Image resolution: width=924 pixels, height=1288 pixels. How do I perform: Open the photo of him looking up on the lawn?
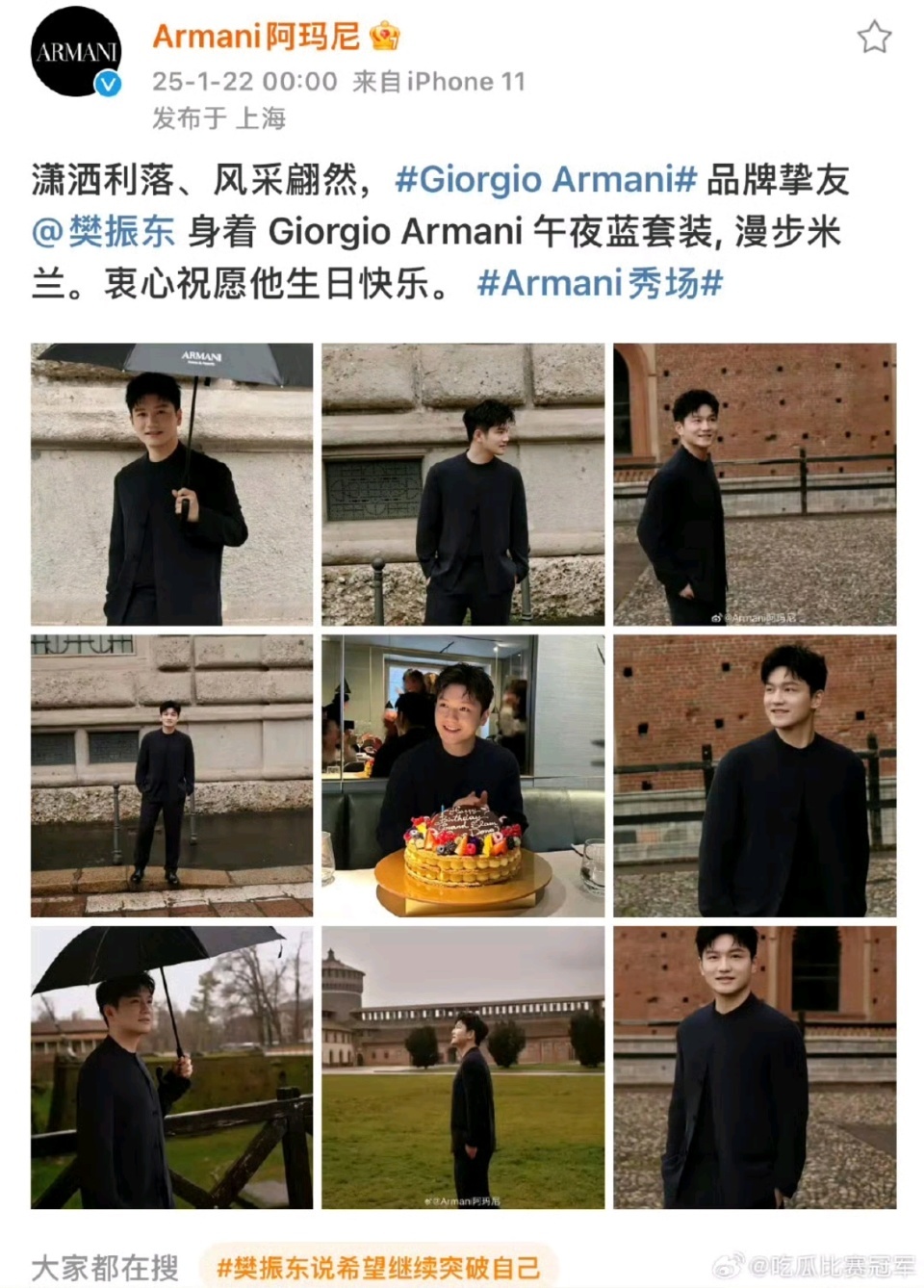[x=463, y=1067]
